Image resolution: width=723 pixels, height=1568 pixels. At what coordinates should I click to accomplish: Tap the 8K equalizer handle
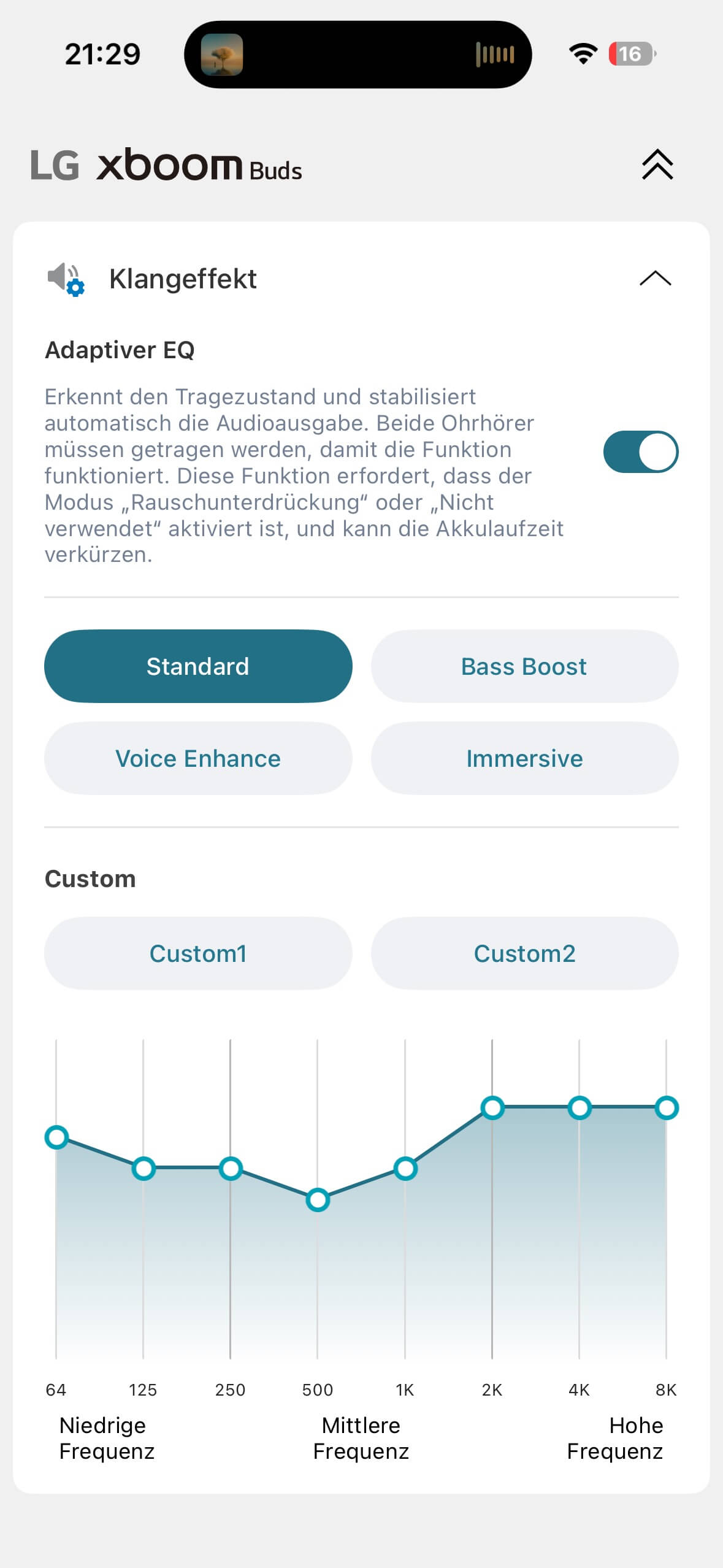pos(667,1107)
